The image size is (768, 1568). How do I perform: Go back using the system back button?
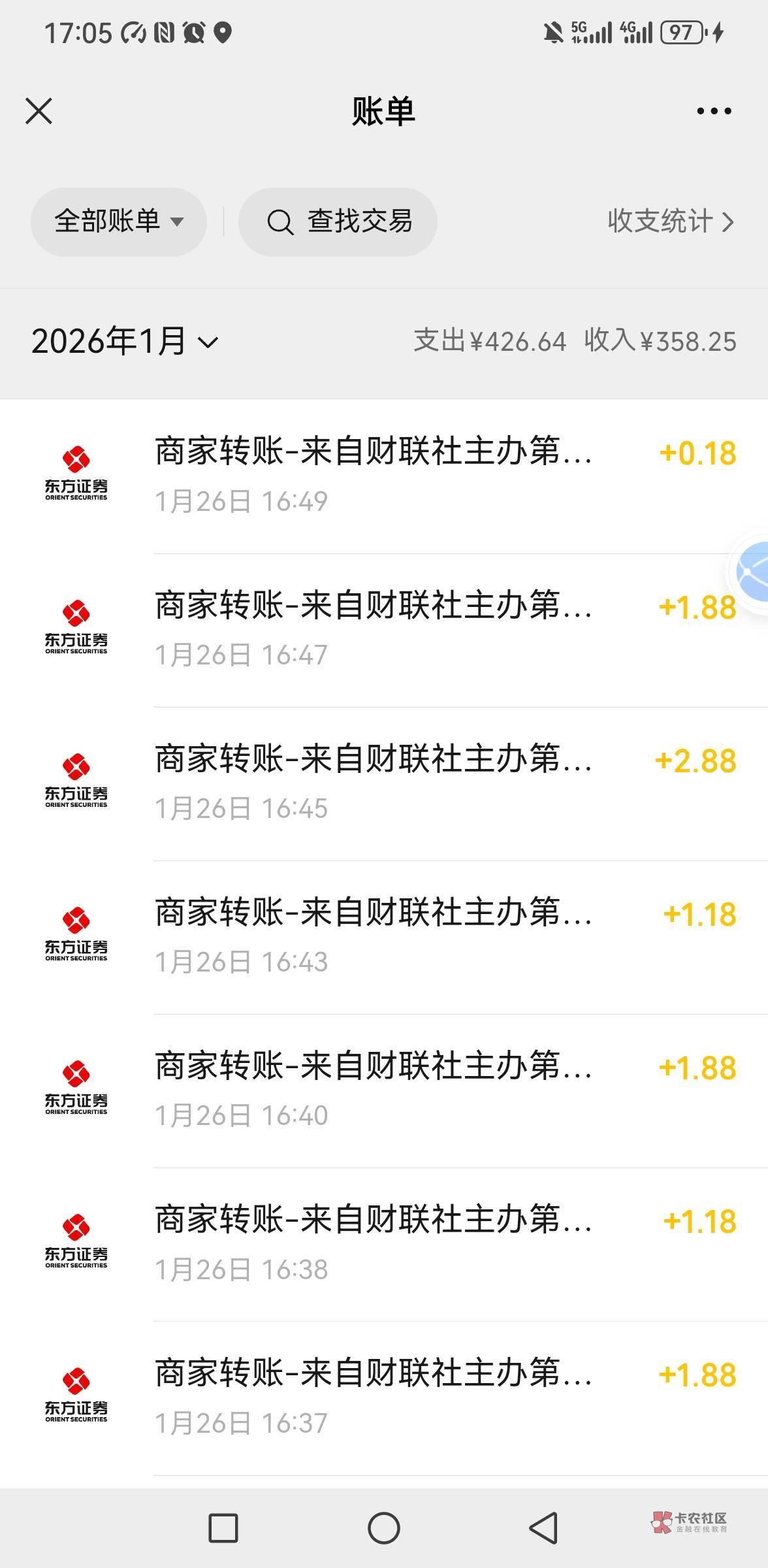click(543, 1528)
